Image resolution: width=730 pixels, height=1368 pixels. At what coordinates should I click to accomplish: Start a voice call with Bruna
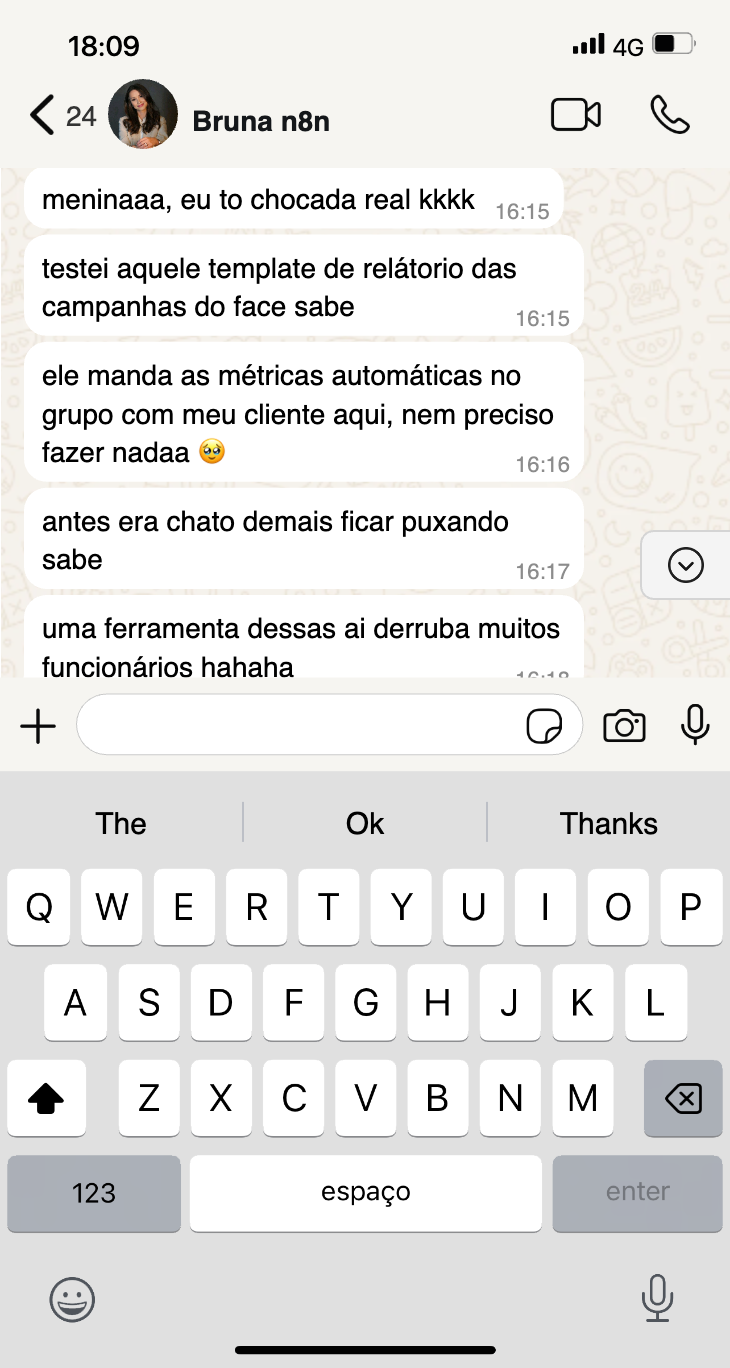tap(669, 115)
